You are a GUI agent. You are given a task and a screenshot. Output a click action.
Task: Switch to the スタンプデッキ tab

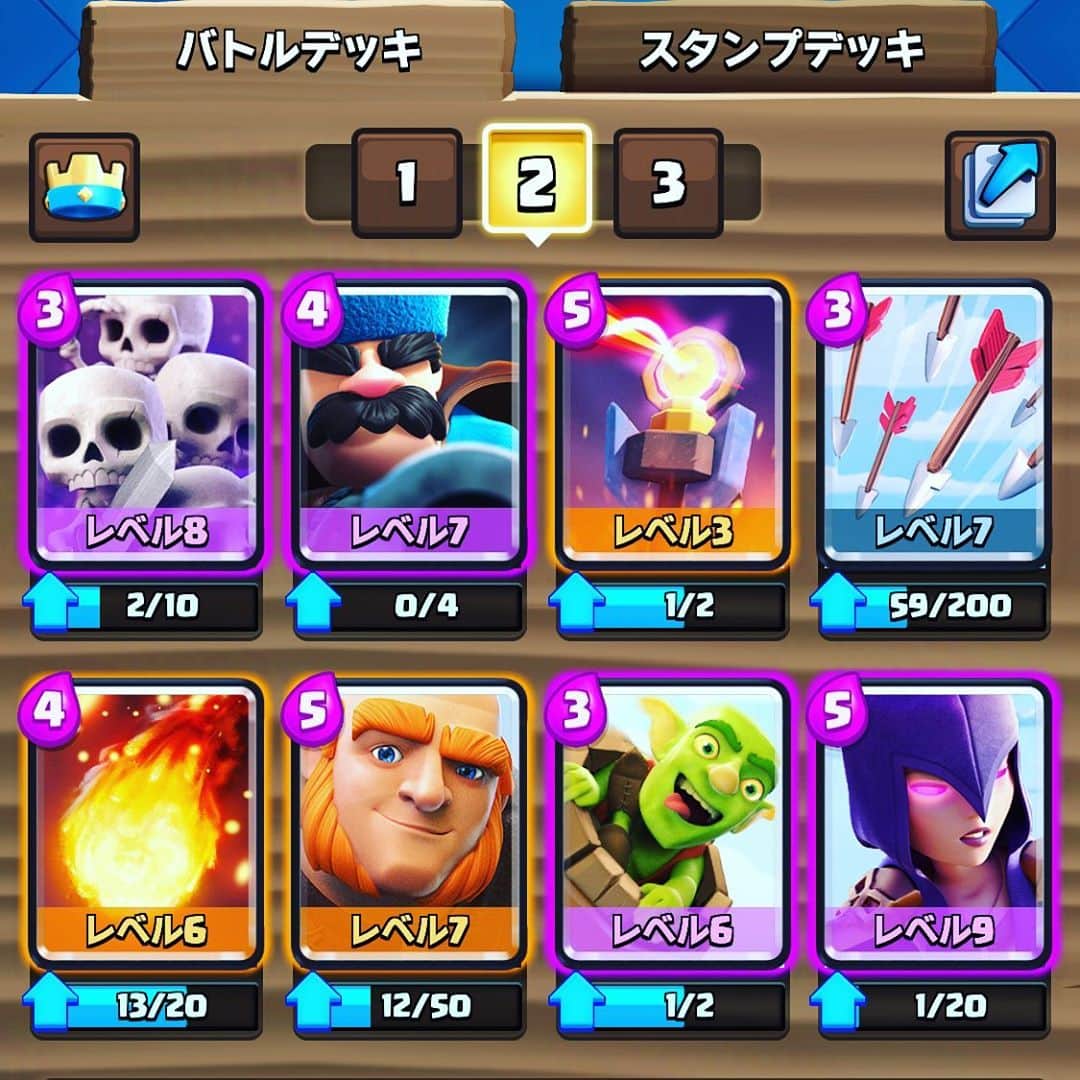click(x=782, y=50)
